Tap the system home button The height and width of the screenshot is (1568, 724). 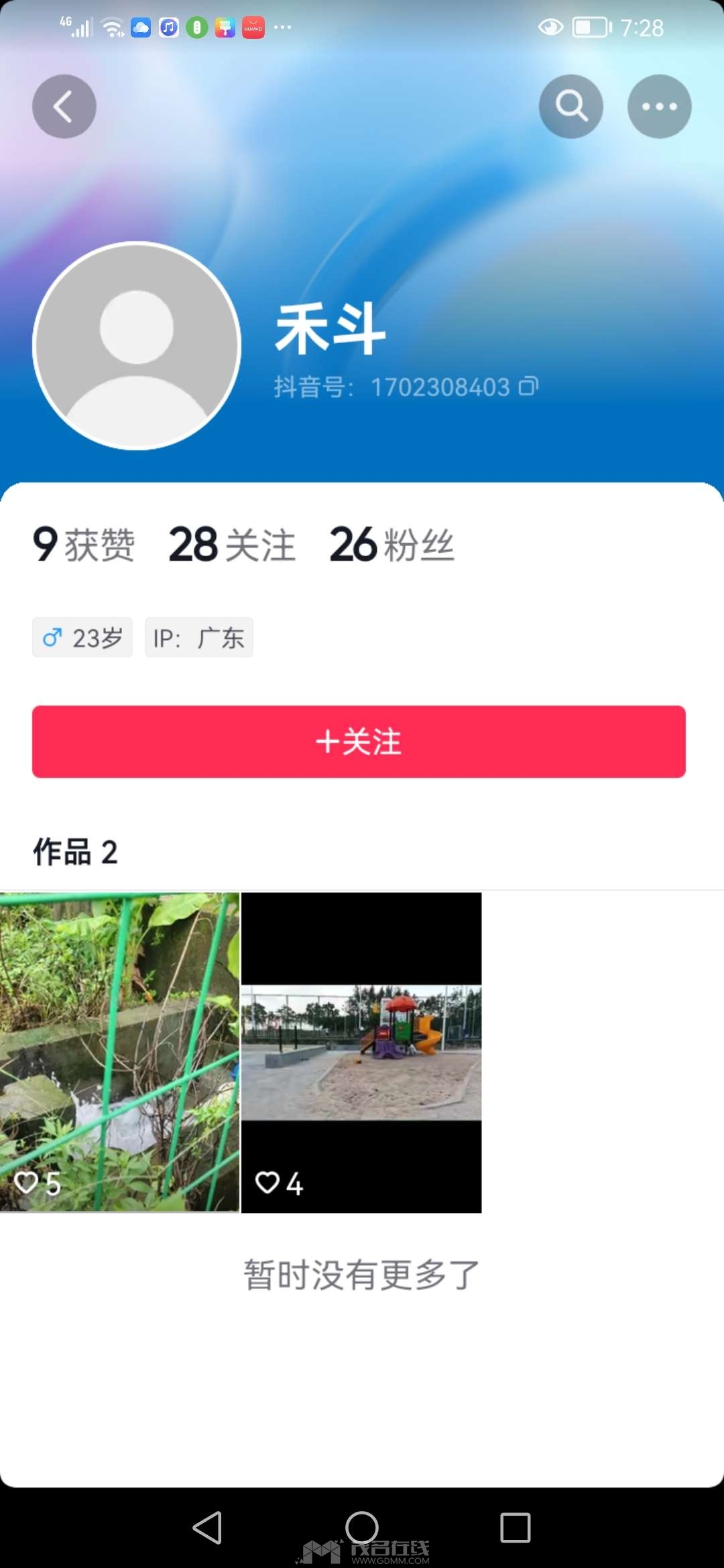[362, 1528]
